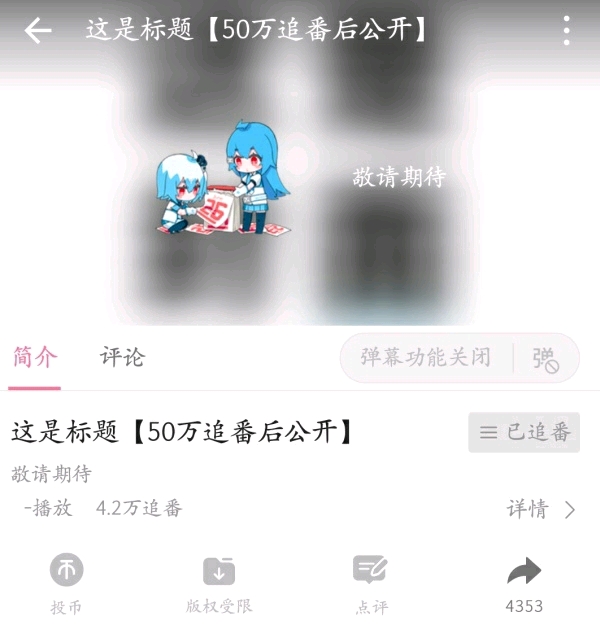This screenshot has height=634, width=600.
Task: Toggle the 弹 danmaku switch icon
Action: 546,359
